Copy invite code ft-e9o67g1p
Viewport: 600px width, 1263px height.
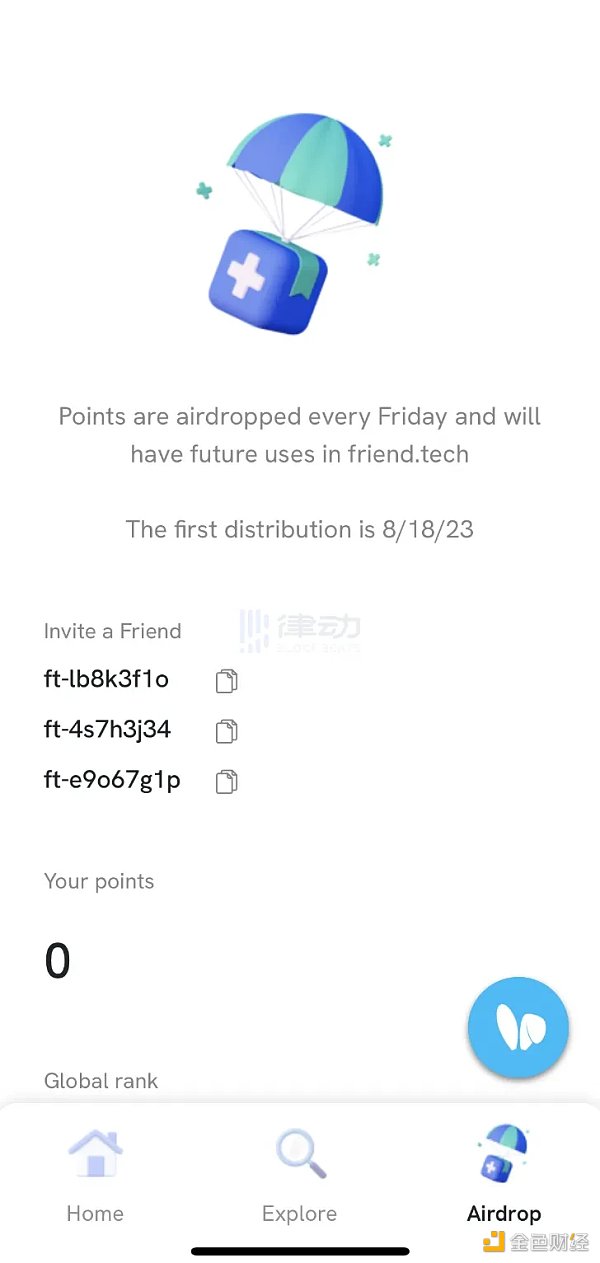point(227,781)
